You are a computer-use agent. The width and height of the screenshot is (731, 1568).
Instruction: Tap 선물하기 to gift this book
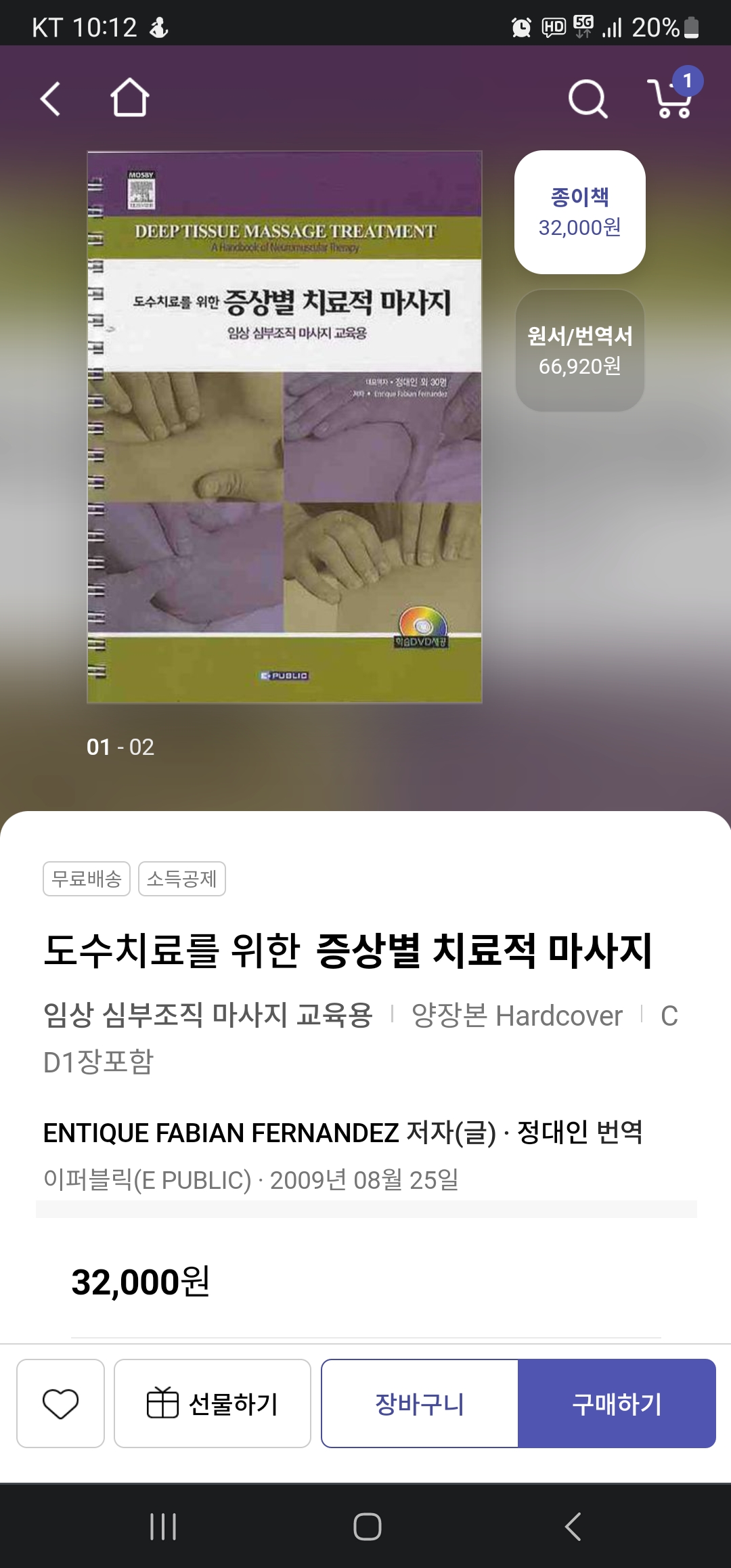click(212, 1403)
